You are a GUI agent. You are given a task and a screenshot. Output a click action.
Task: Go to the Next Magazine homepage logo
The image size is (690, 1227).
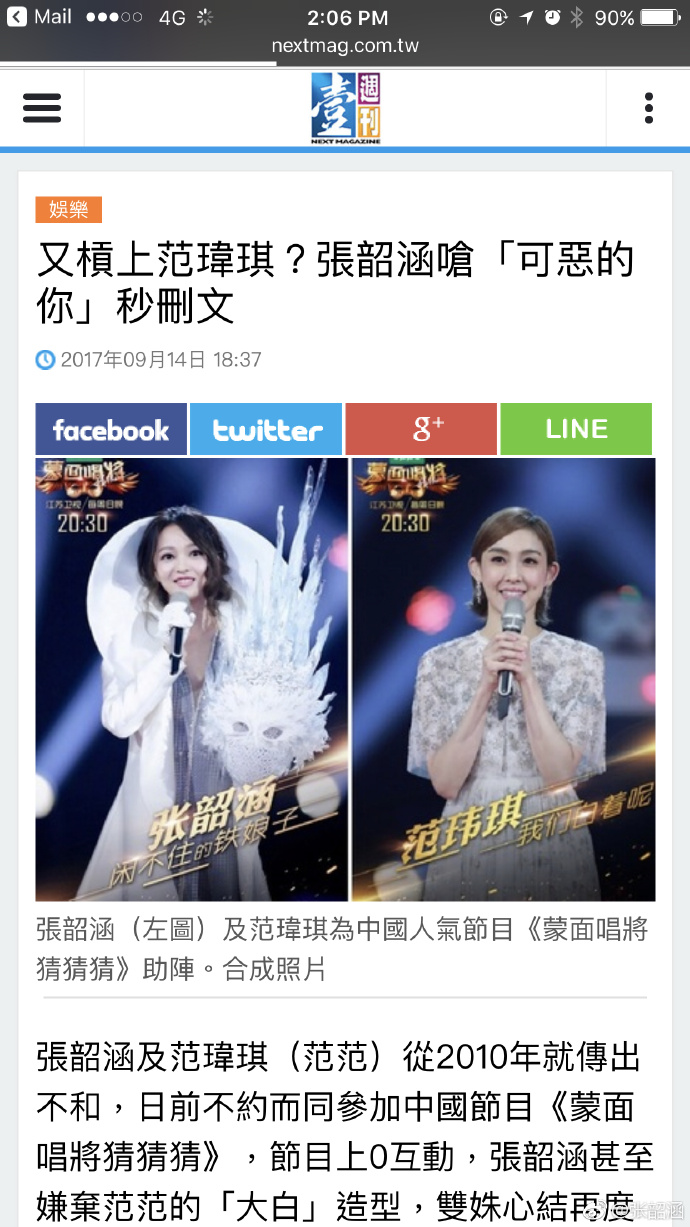(345, 109)
